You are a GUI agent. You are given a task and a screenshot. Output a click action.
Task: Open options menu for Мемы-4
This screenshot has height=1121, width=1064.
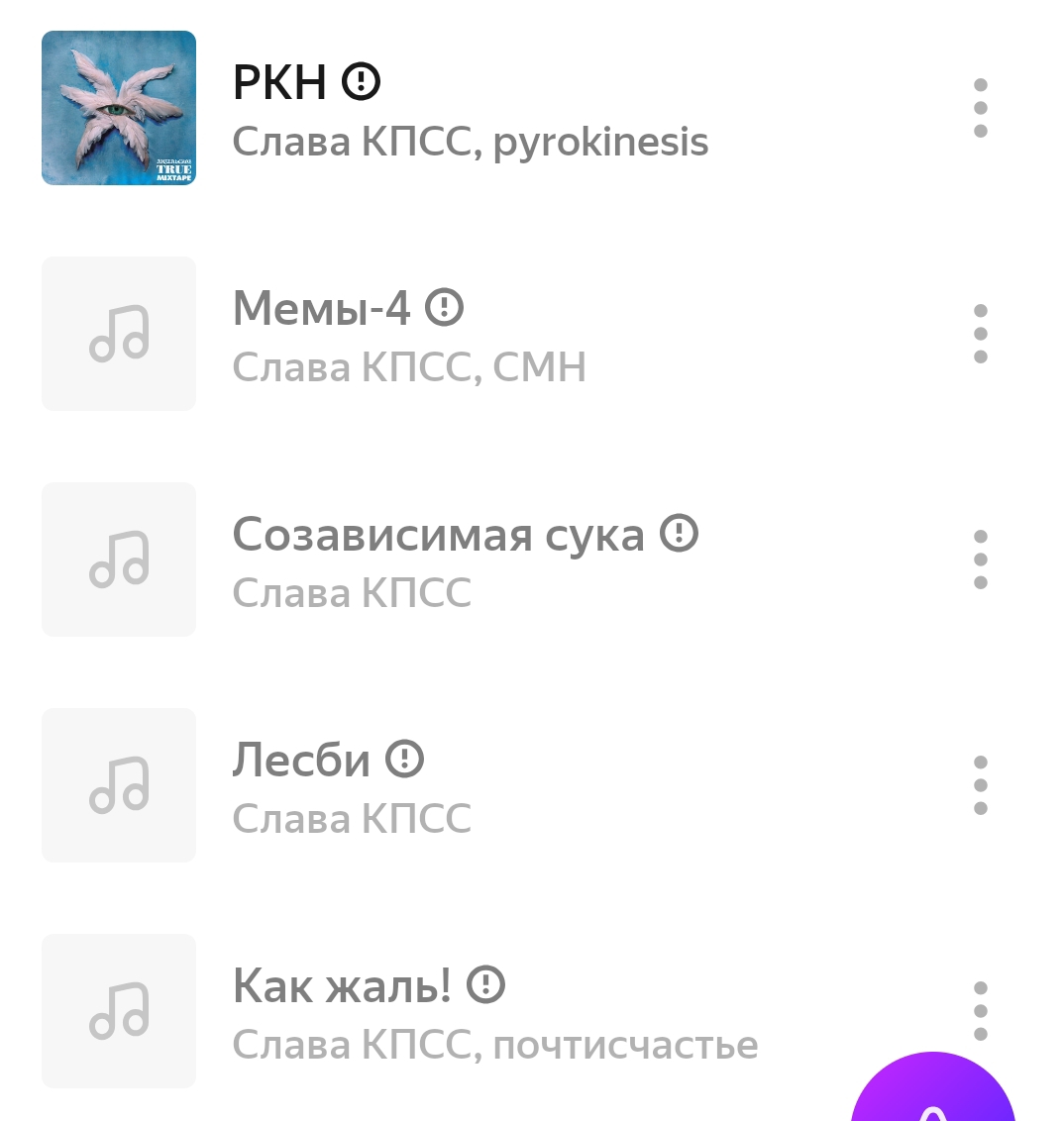980,334
